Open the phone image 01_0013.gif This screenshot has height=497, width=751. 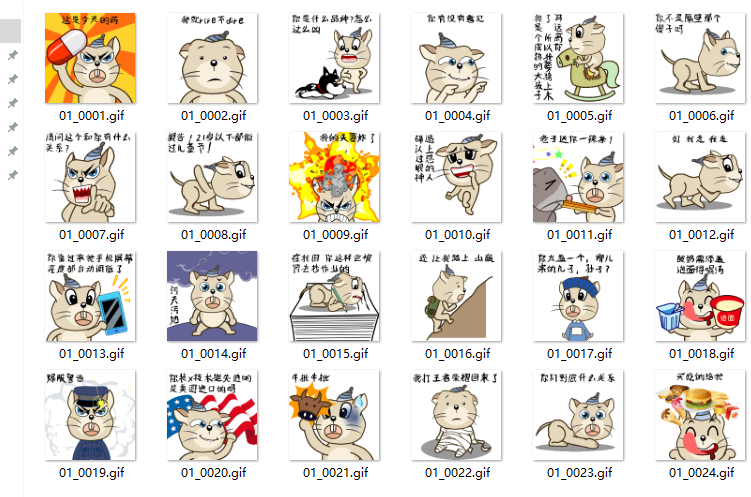click(90, 296)
